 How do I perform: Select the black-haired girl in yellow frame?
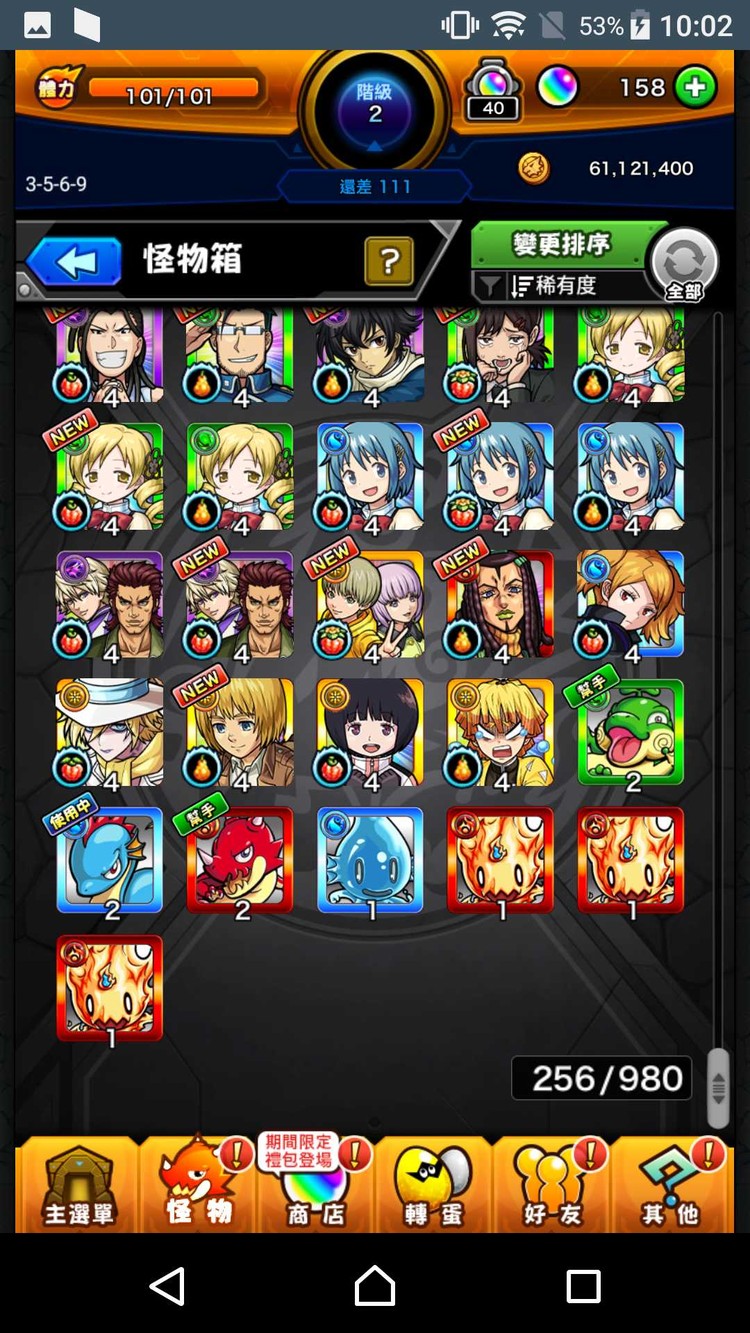point(370,732)
